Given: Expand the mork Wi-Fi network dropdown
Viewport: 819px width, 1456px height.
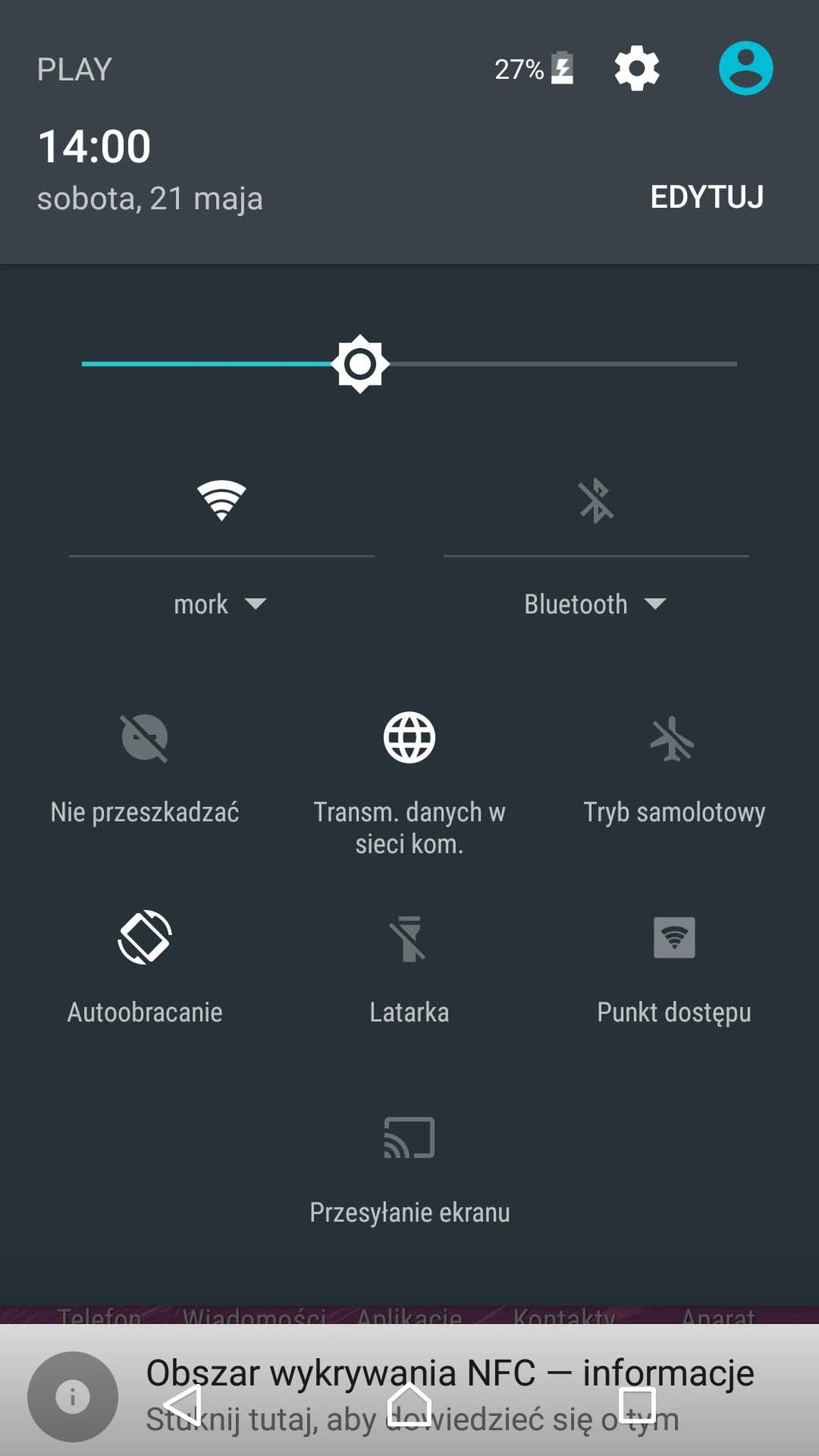Looking at the screenshot, I should click(221, 604).
